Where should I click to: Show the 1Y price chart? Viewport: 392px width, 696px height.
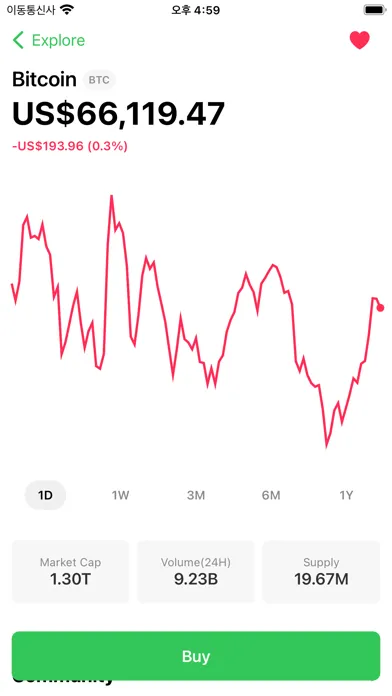tap(346, 495)
